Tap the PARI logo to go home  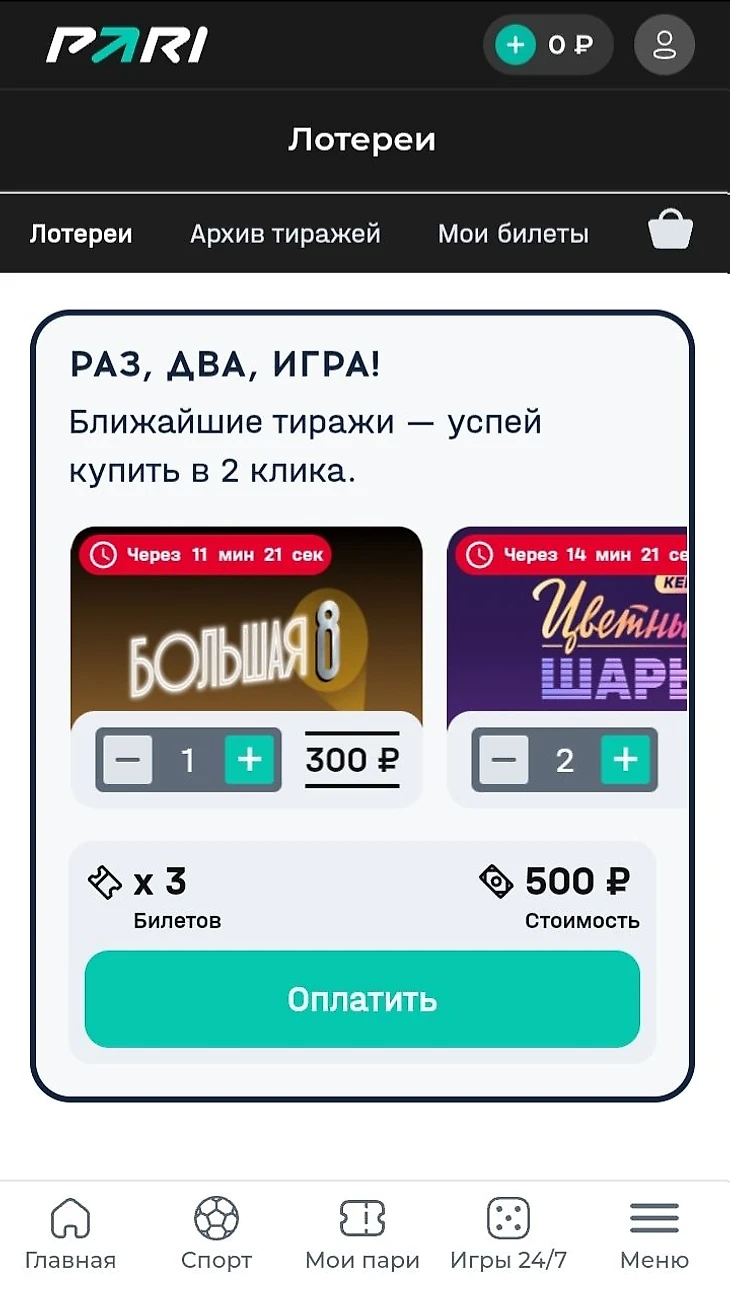127,45
